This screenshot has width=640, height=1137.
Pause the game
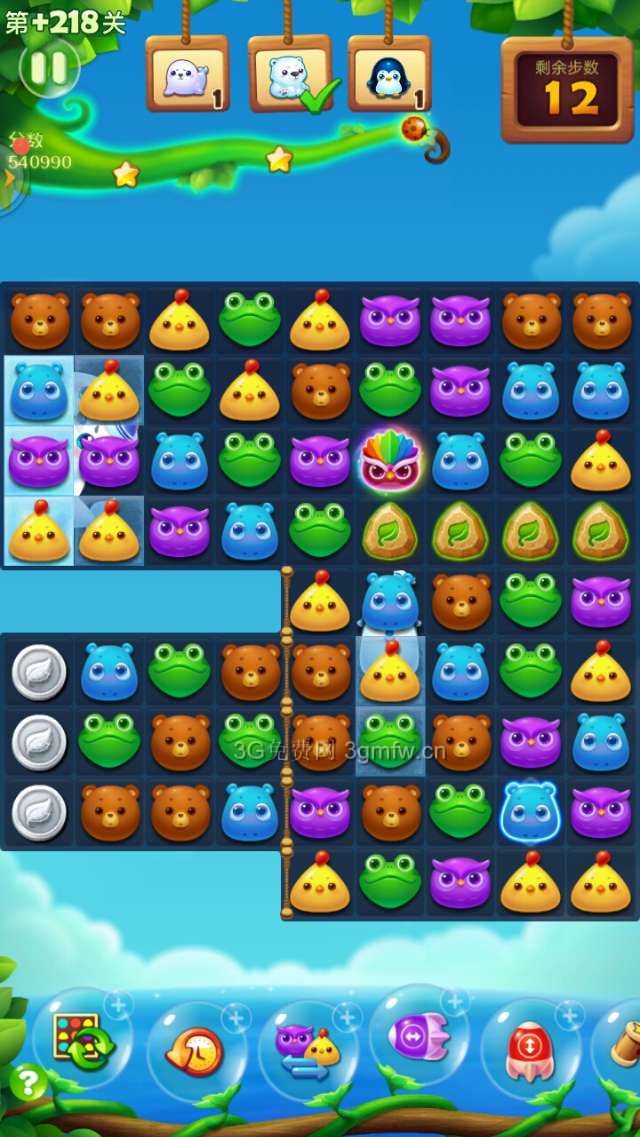pos(48,67)
